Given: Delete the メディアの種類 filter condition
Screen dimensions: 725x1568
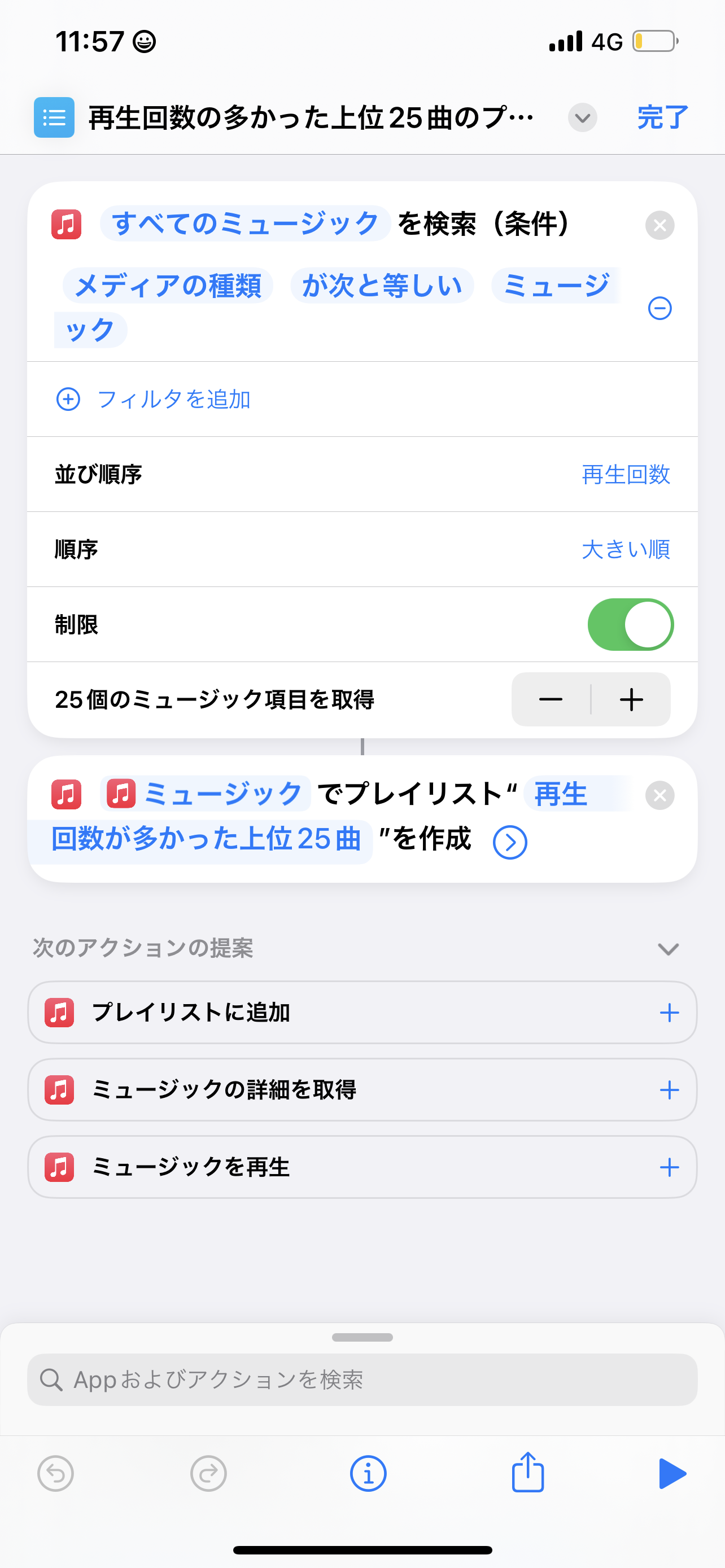Looking at the screenshot, I should tap(660, 309).
